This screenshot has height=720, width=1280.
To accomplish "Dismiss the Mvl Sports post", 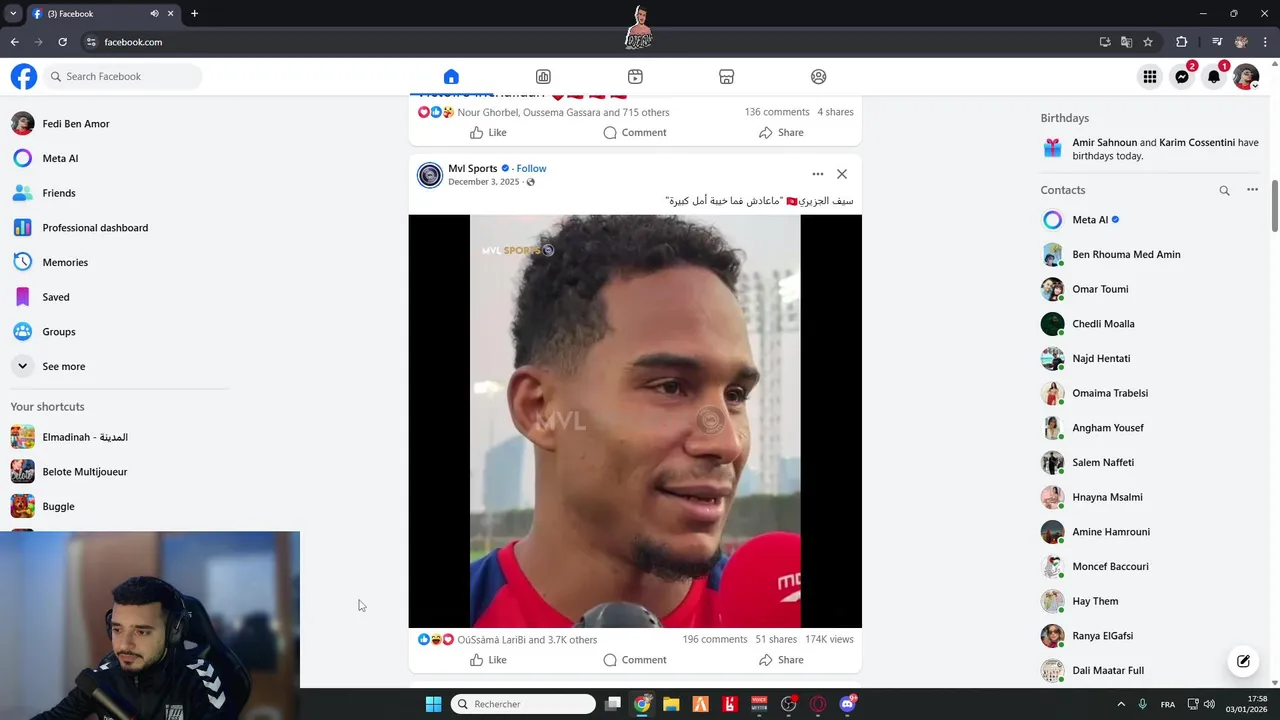I will click(842, 174).
